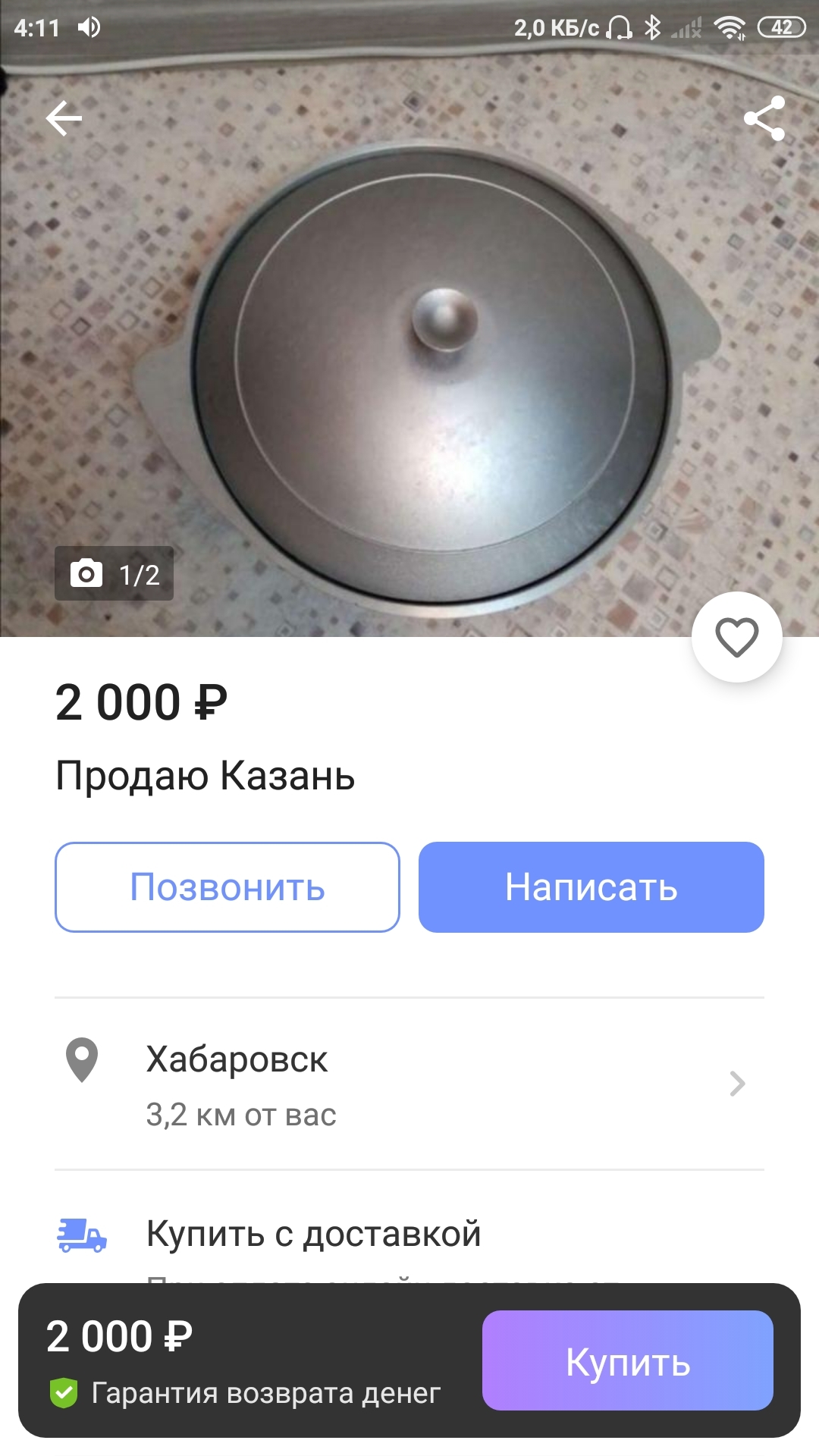The image size is (819, 1456).
Task: Open the Хабаровск location row
Action: click(x=409, y=1084)
